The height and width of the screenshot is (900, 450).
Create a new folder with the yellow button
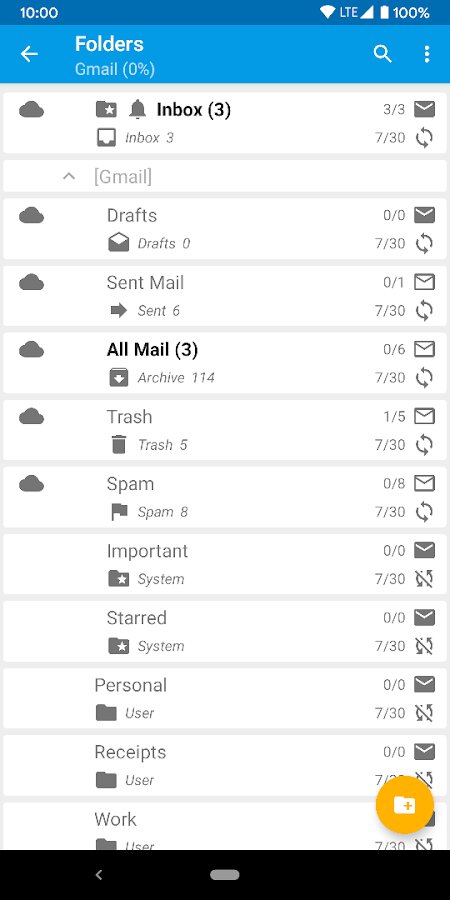point(405,805)
